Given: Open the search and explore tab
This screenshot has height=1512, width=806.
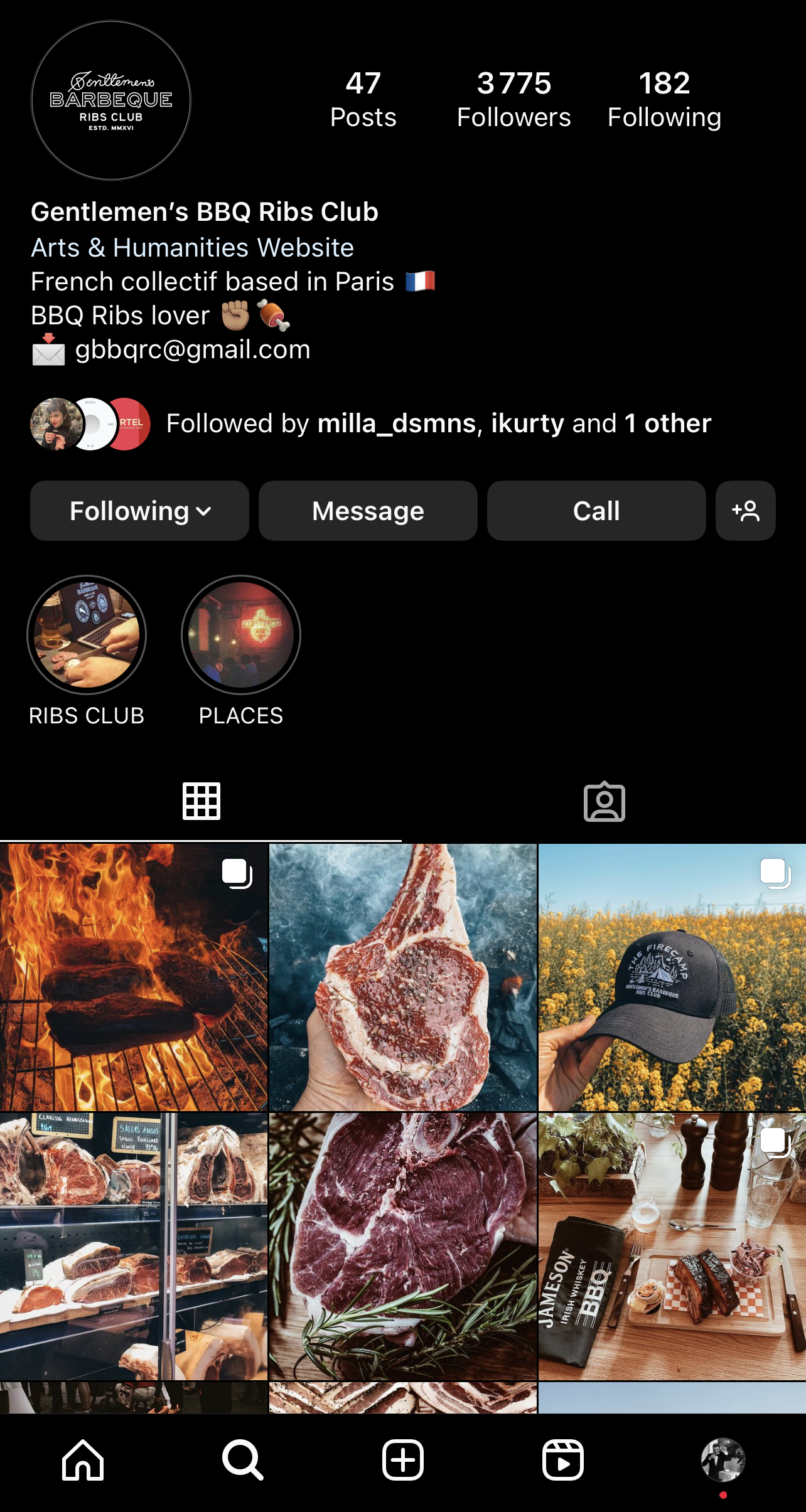Looking at the screenshot, I should click(x=243, y=1460).
